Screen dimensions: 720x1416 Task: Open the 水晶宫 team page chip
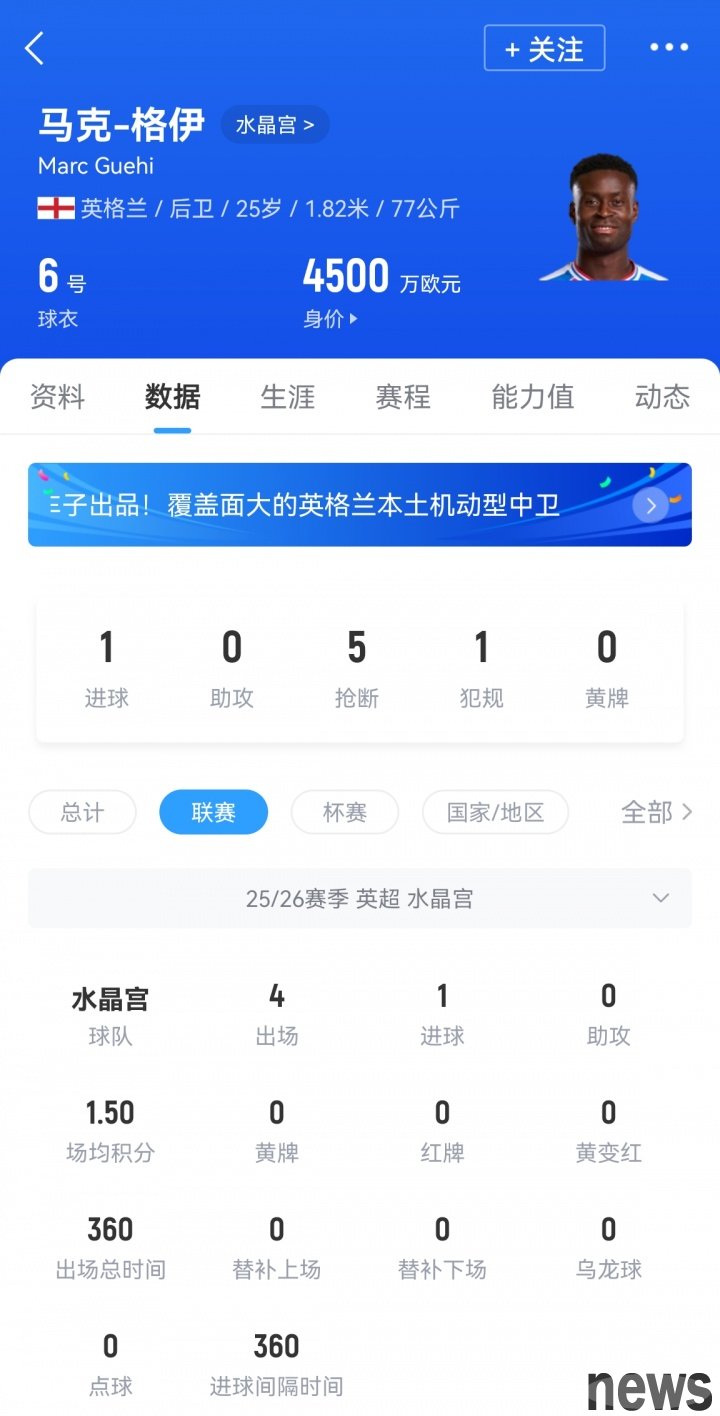274,125
